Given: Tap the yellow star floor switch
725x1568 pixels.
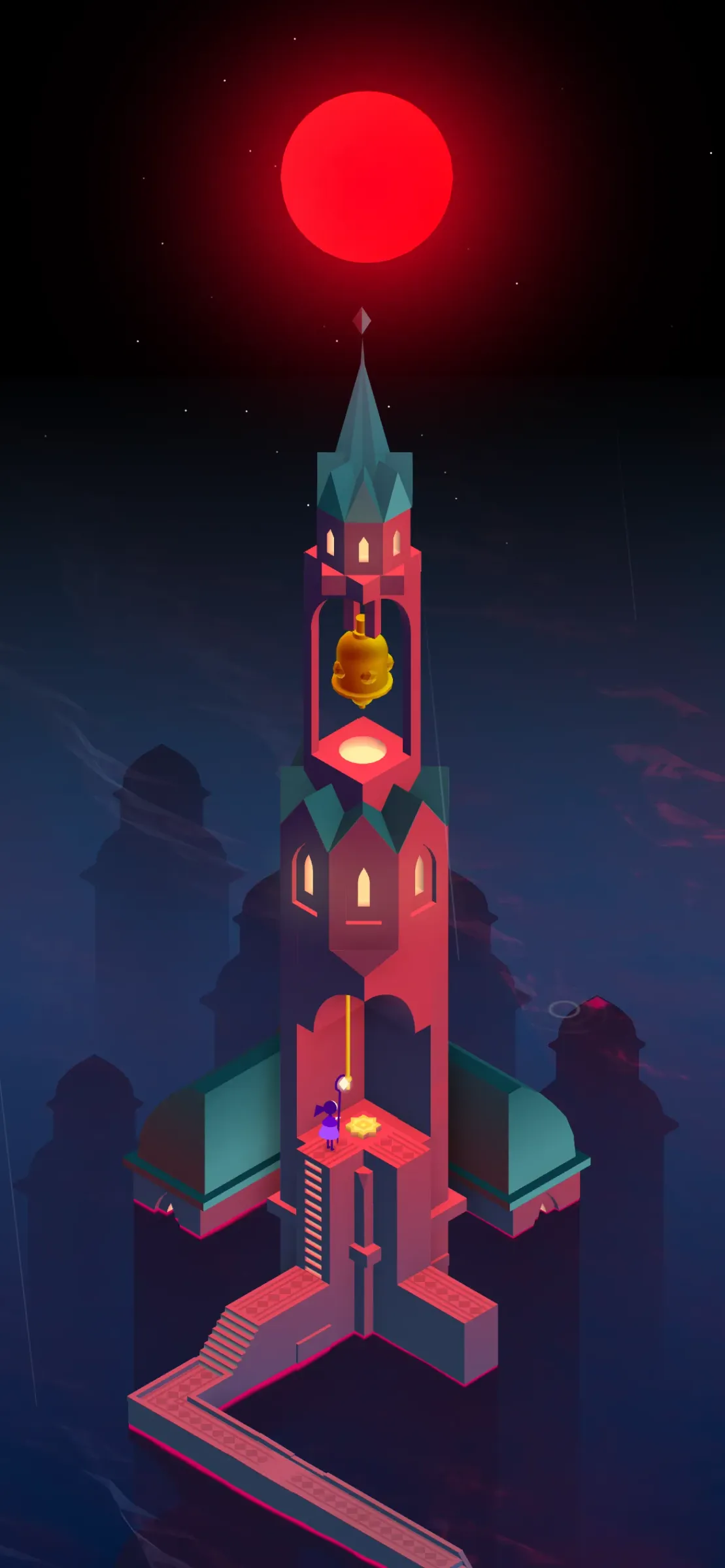Looking at the screenshot, I should tap(362, 1126).
